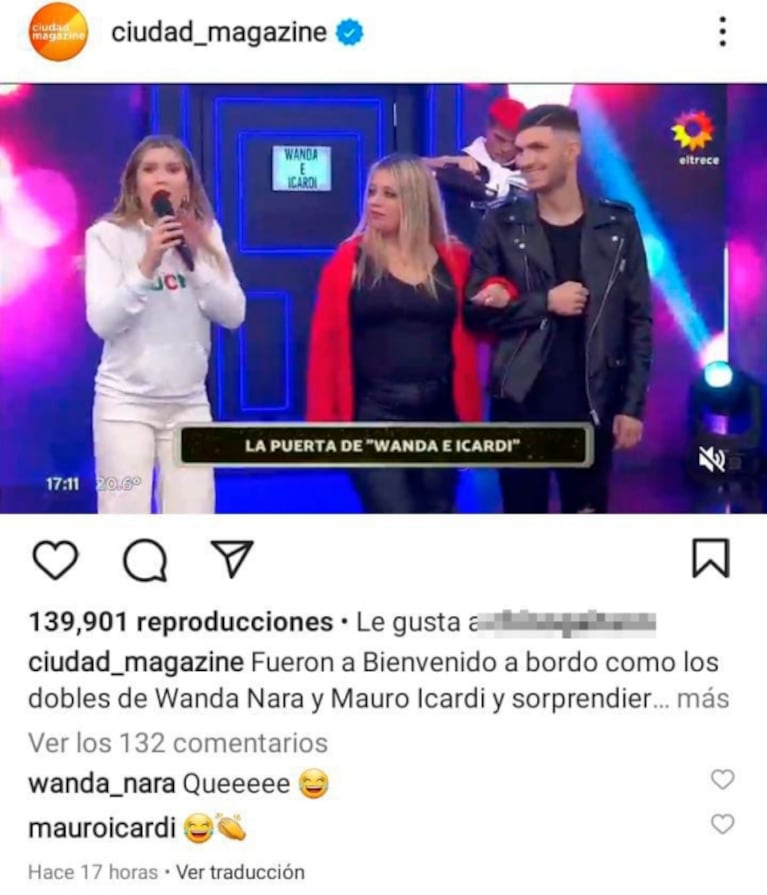Share the post via paper plane icon
The width and height of the screenshot is (767, 895).
(232, 560)
